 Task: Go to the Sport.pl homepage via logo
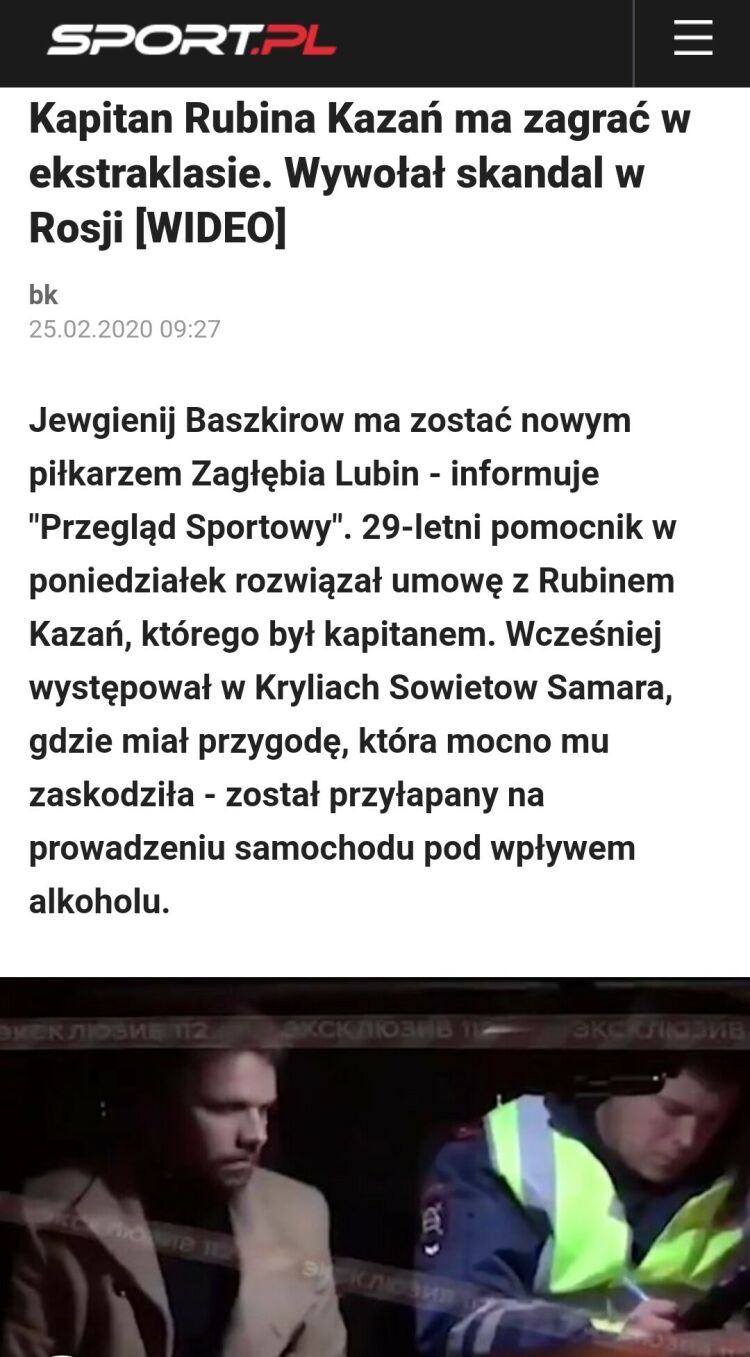click(x=191, y=40)
